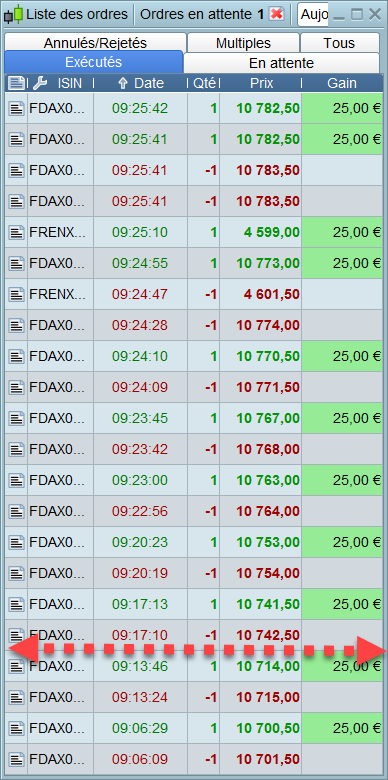Close the Ordres en attente tab with the red X
Image resolution: width=388 pixels, height=780 pixels.
pyautogui.click(x=277, y=14)
